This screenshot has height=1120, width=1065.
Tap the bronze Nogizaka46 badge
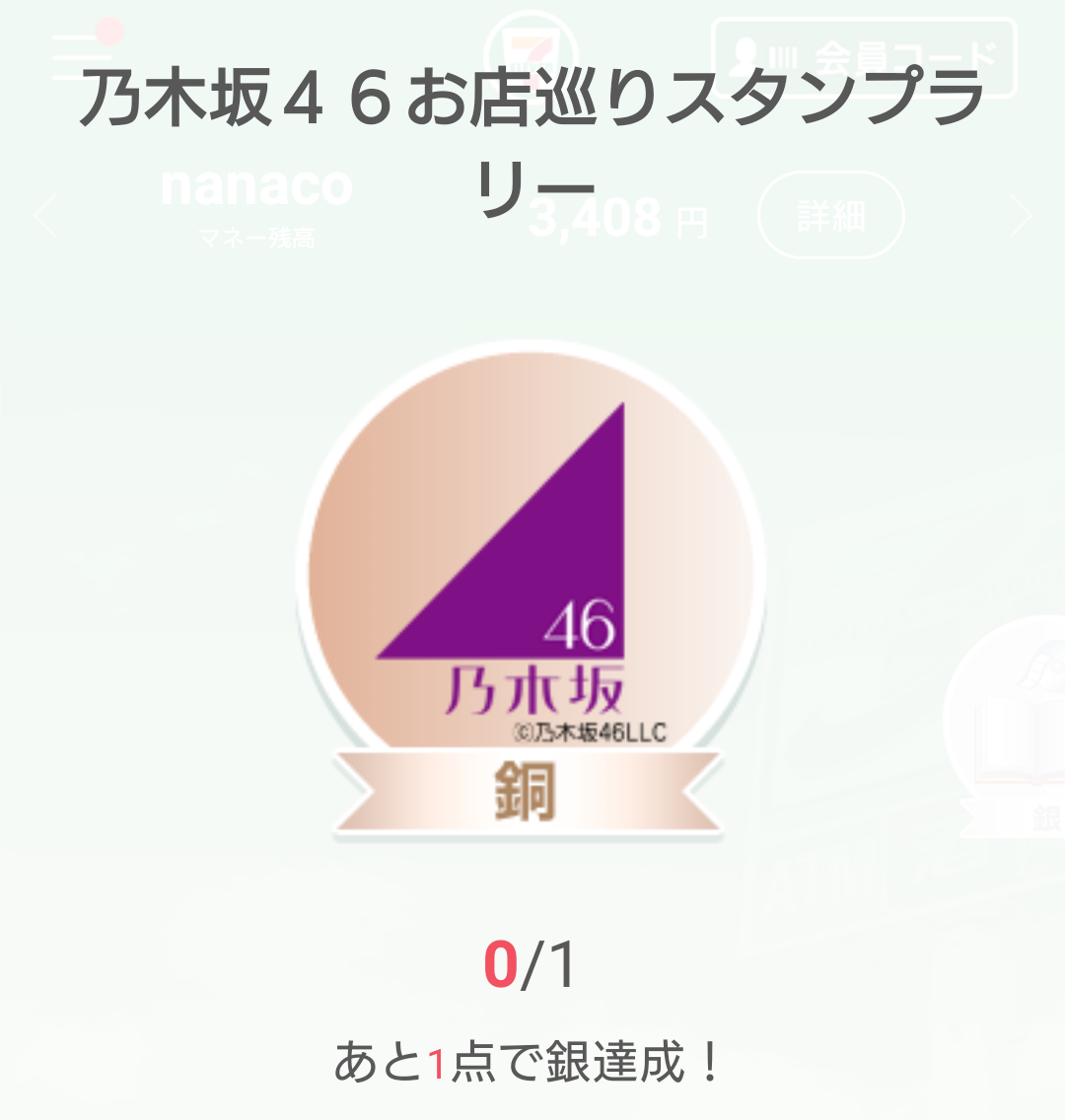531,582
